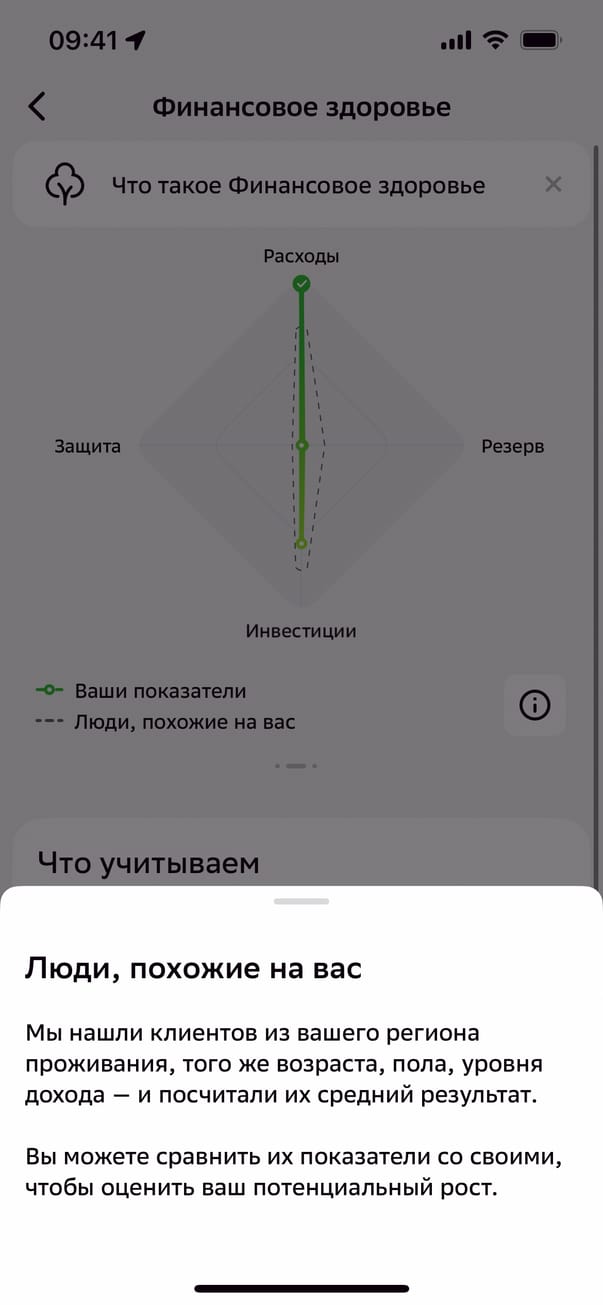Tap the bottom sheet drag handle
This screenshot has width=603, height=1305.
(x=301, y=901)
